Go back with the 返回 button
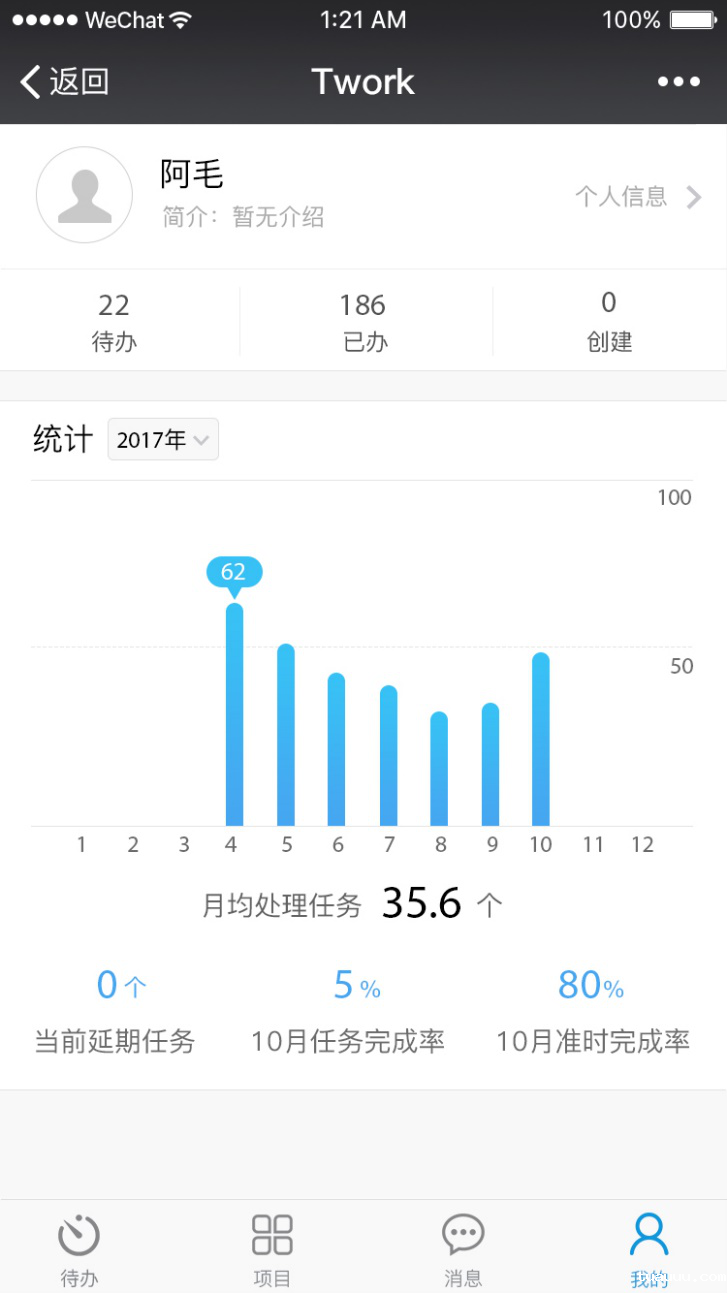 pyautogui.click(x=65, y=82)
